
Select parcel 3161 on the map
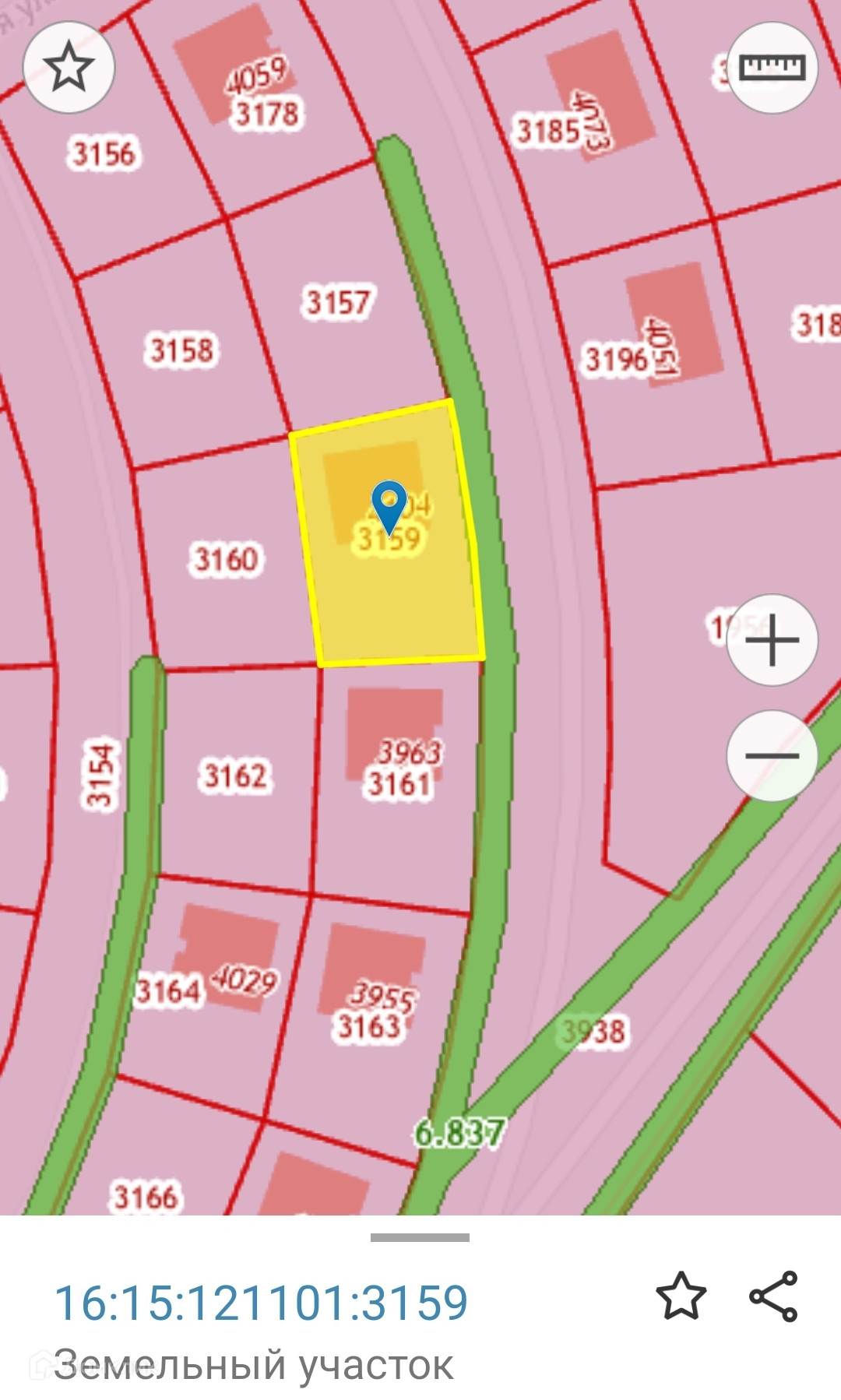point(397,783)
